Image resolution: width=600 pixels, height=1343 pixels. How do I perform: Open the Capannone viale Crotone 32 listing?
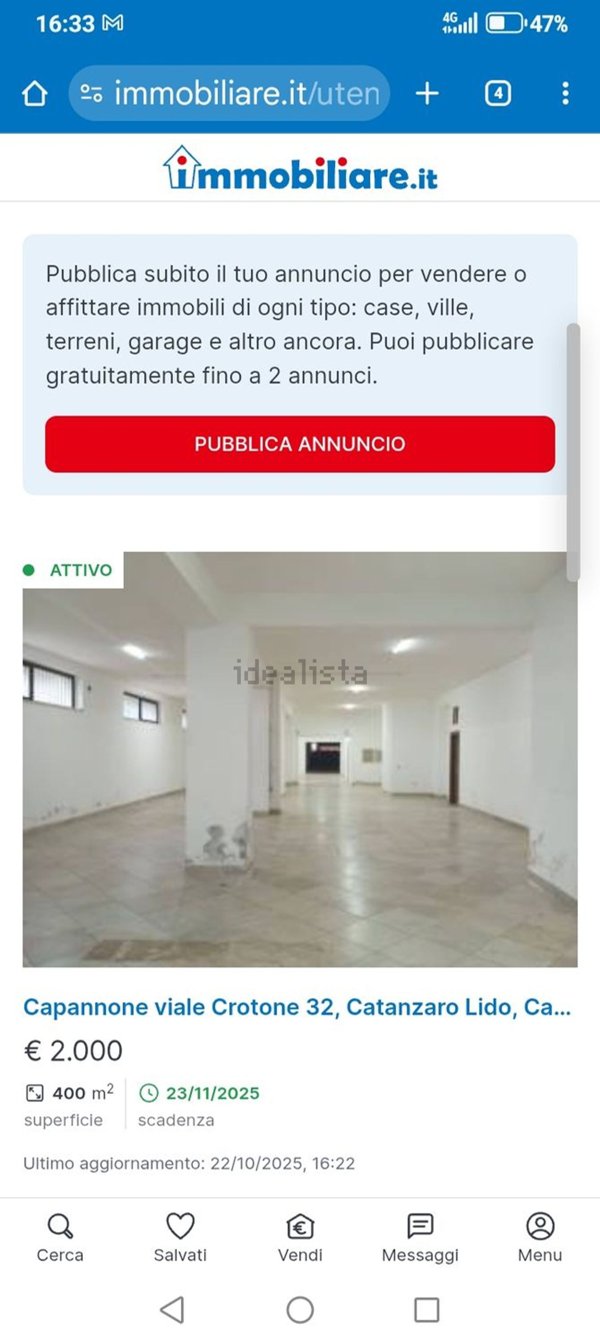click(297, 1007)
